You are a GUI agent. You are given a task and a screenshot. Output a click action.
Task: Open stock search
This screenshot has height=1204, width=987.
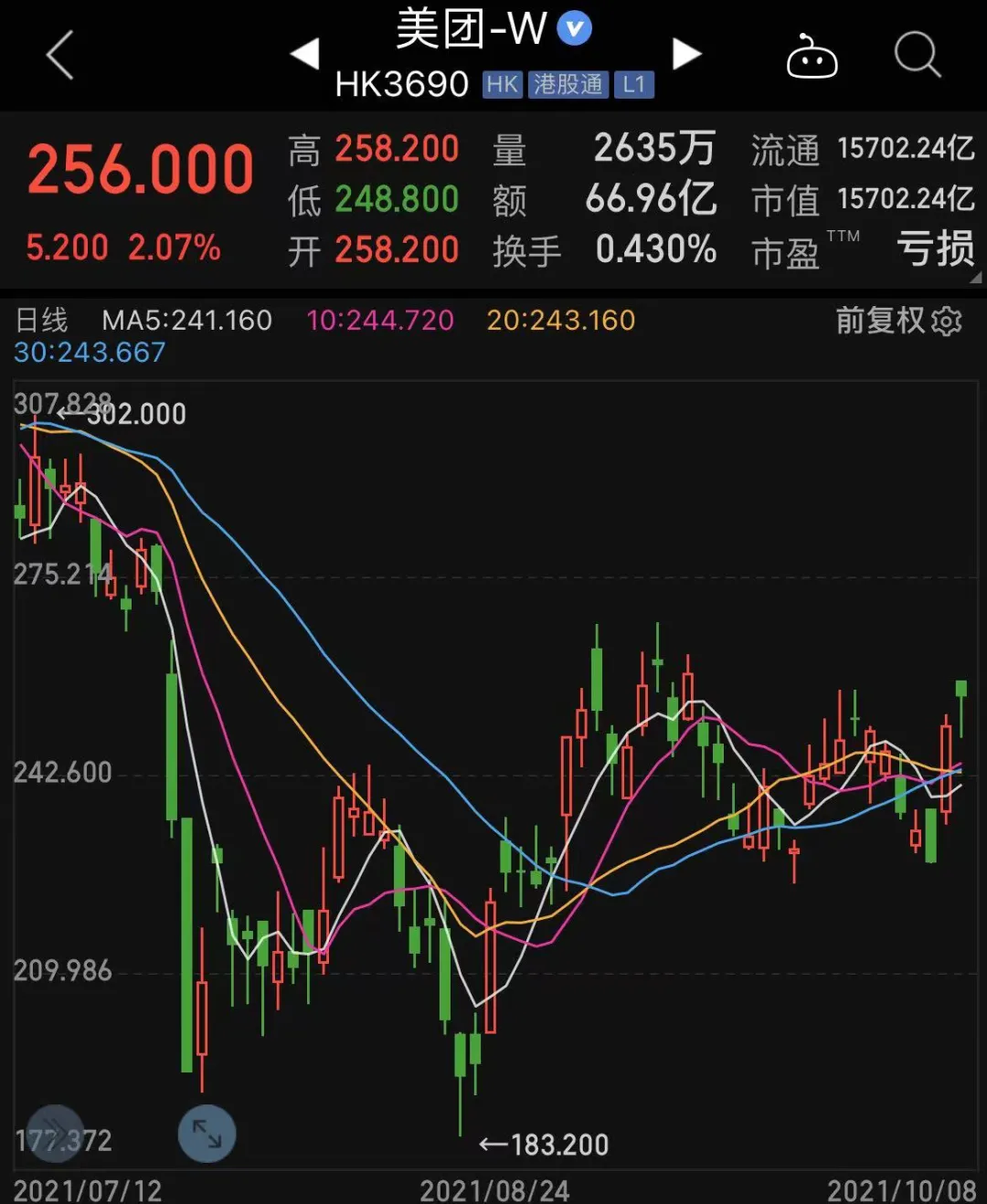pyautogui.click(x=917, y=55)
